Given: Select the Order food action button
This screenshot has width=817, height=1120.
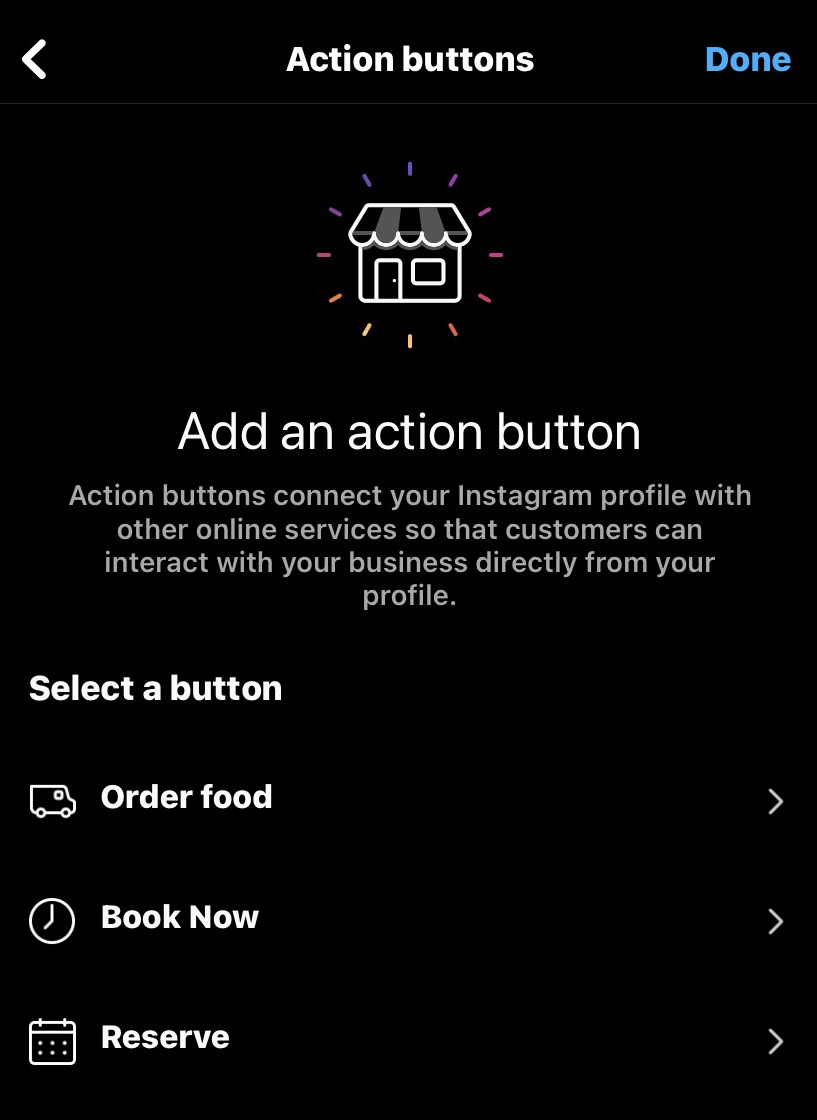Looking at the screenshot, I should 187,798.
